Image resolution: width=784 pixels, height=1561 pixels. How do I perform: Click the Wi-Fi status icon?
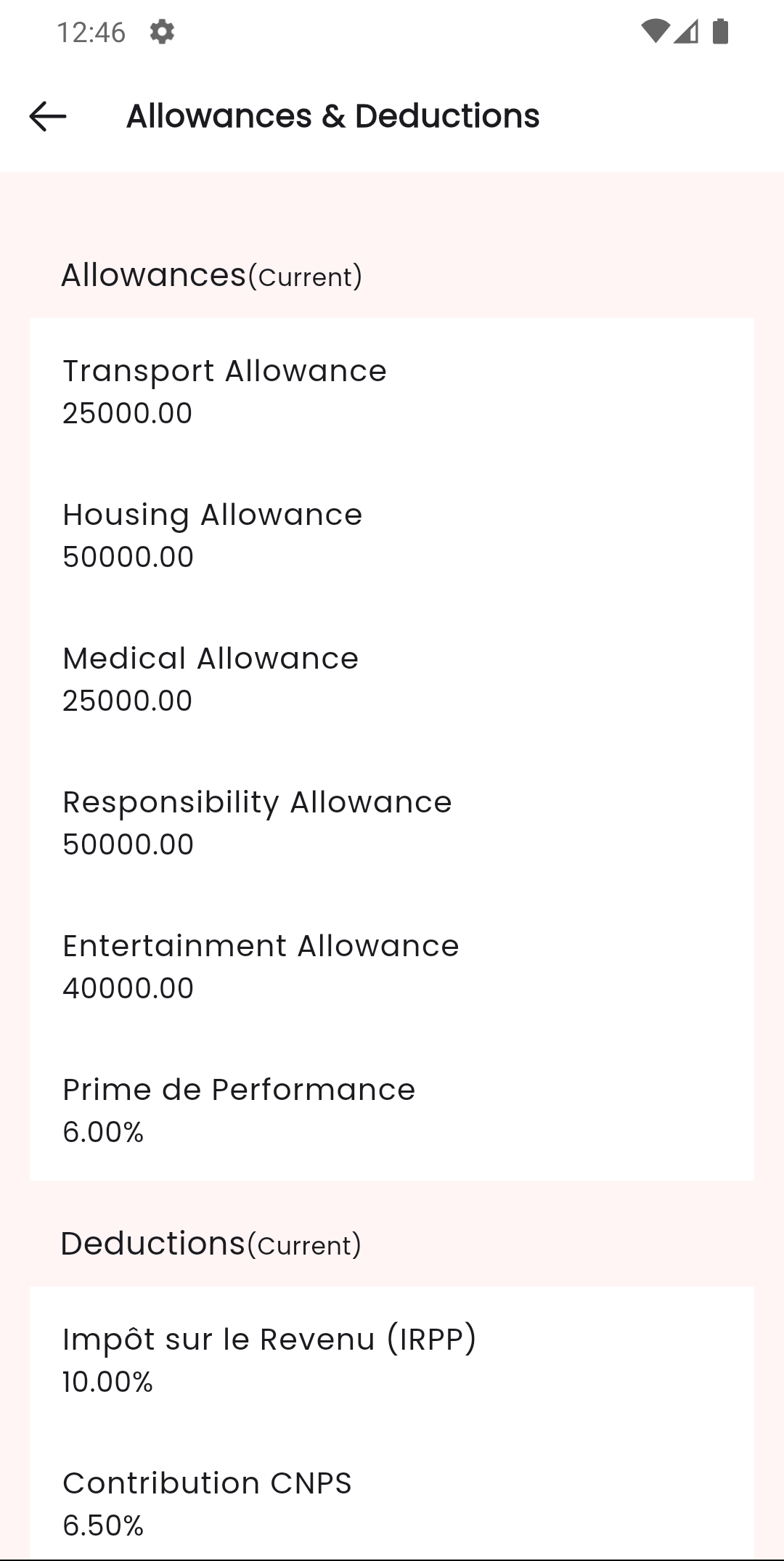point(654,31)
